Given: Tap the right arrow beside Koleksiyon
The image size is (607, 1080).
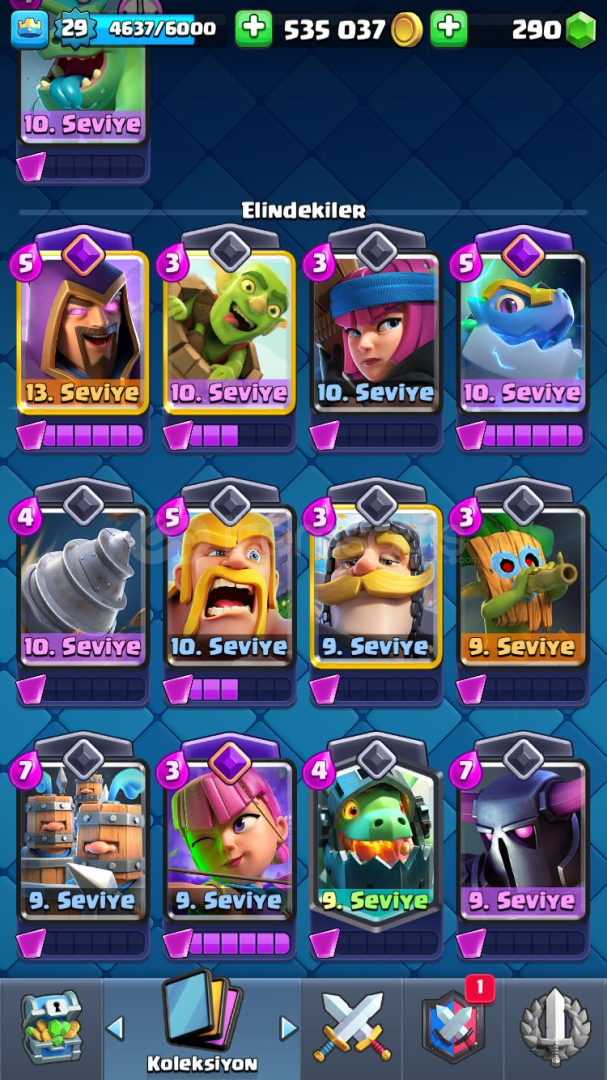Looking at the screenshot, I should click(x=288, y=1028).
